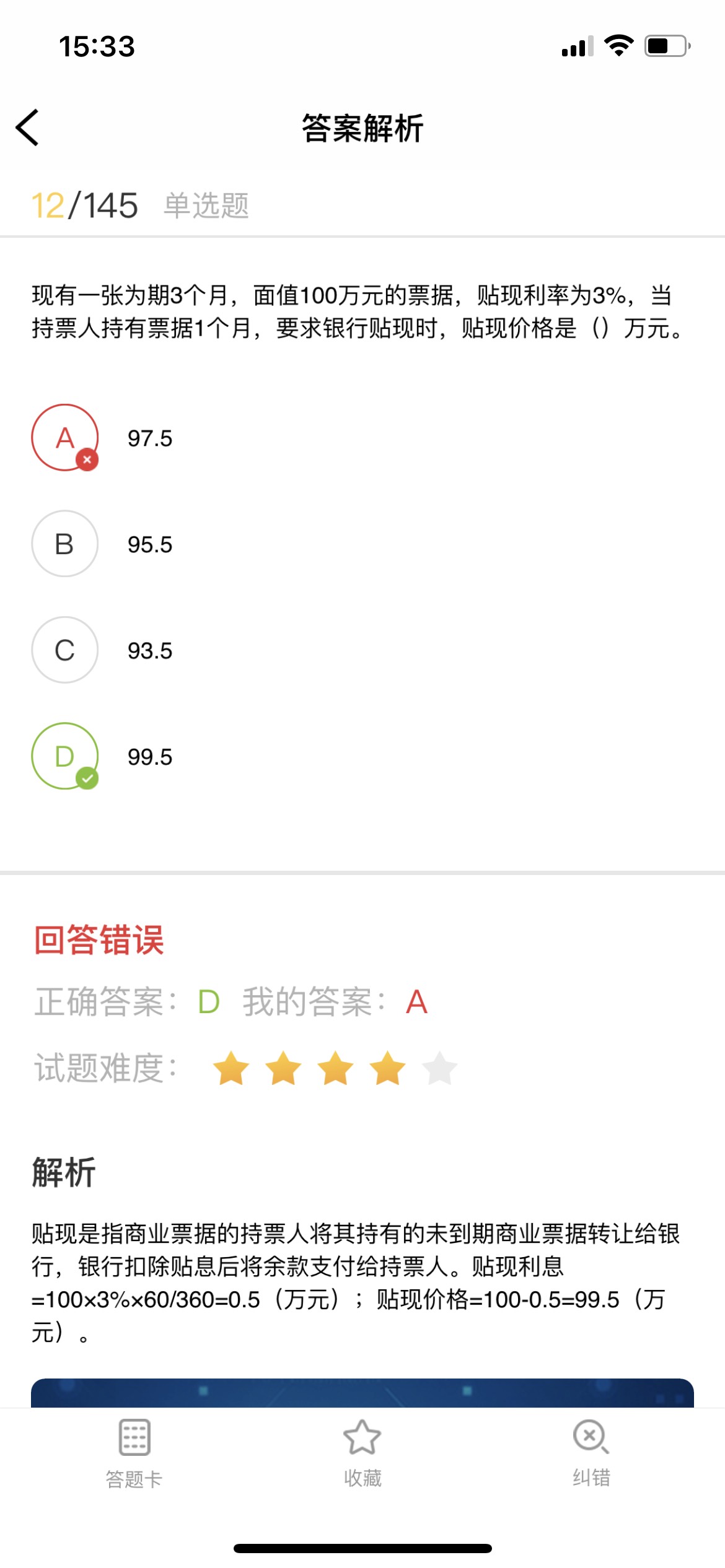Image resolution: width=725 pixels, height=1568 pixels.
Task: Select option B with value 95.5
Action: [65, 544]
